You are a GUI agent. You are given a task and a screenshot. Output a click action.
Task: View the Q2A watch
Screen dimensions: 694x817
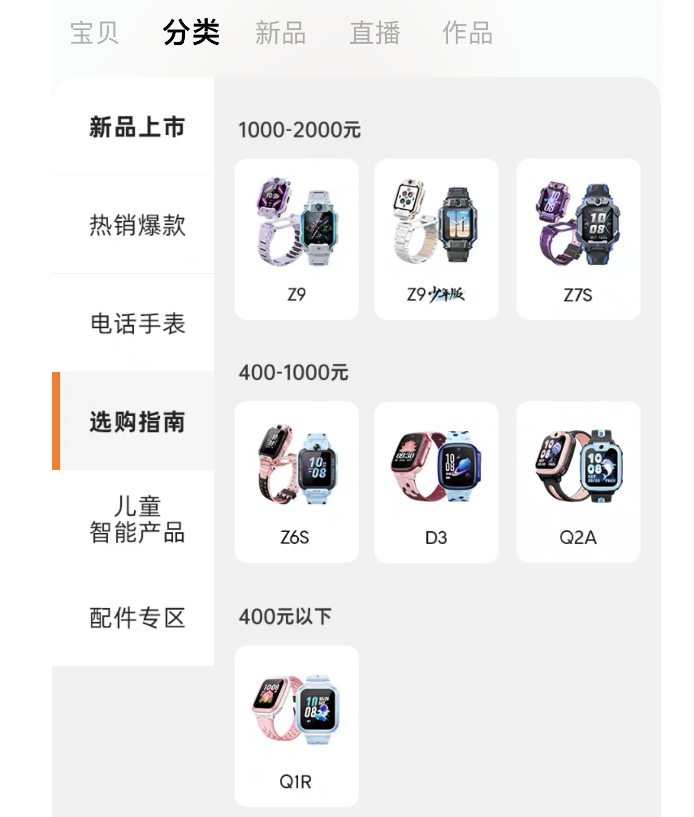point(578,482)
